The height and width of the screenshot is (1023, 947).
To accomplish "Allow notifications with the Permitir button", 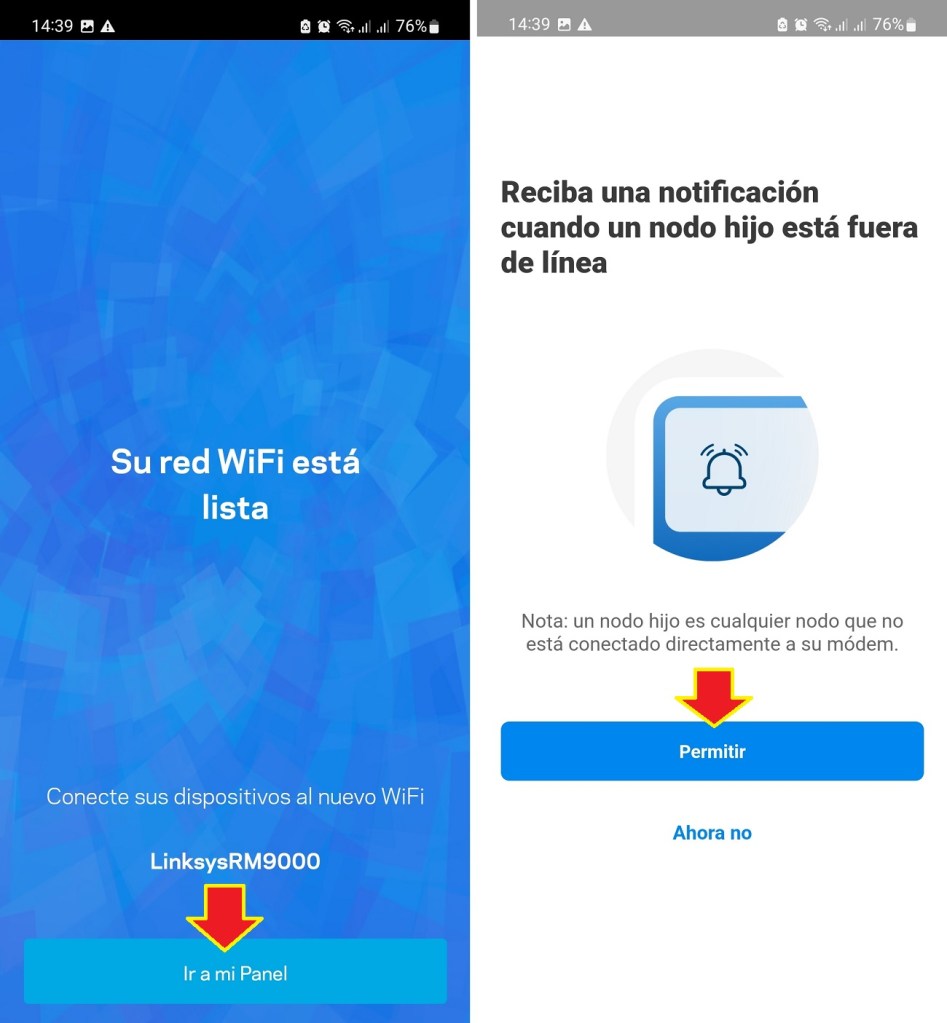I will (712, 752).
